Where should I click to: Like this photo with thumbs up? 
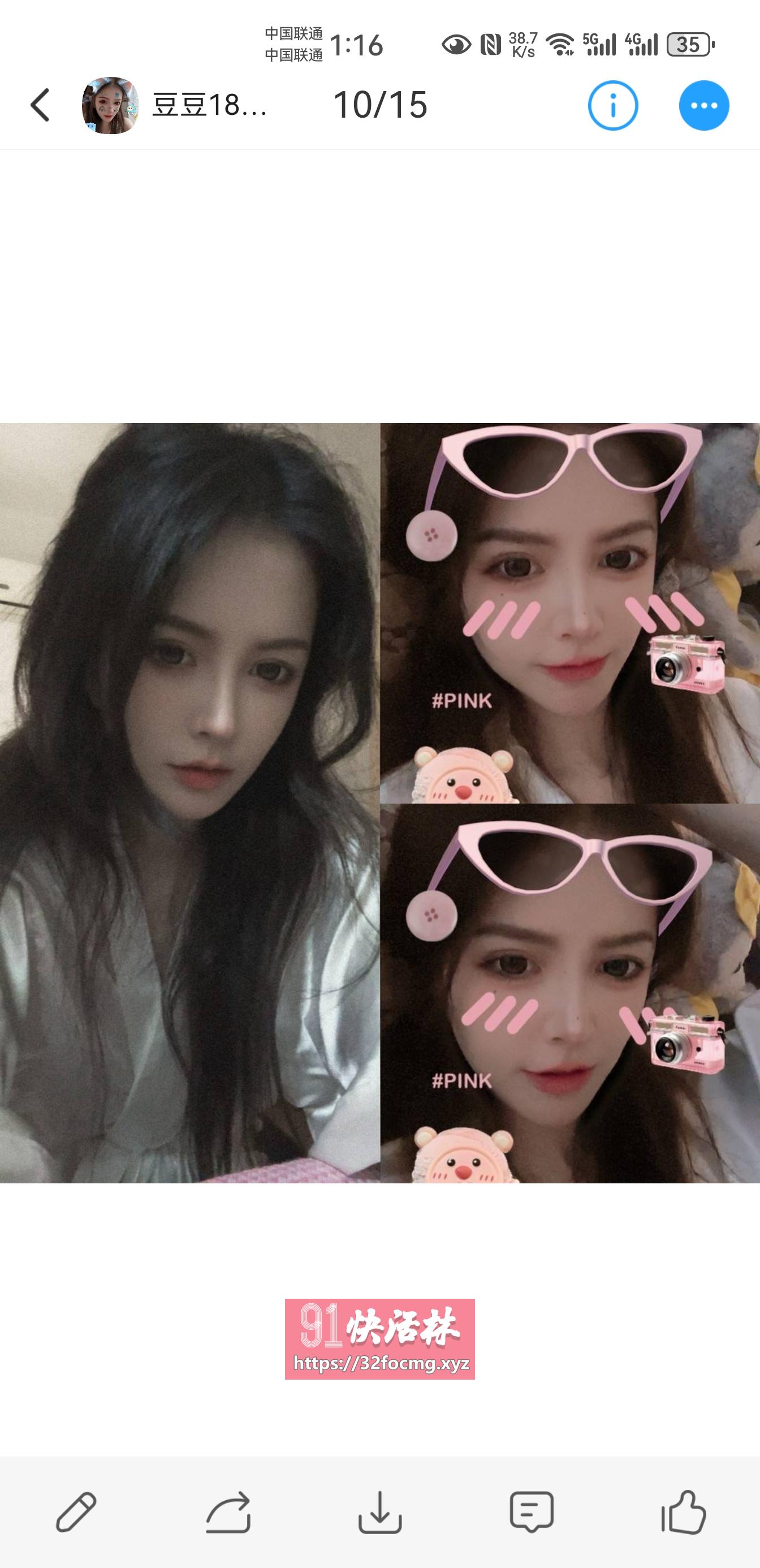coord(683,1511)
